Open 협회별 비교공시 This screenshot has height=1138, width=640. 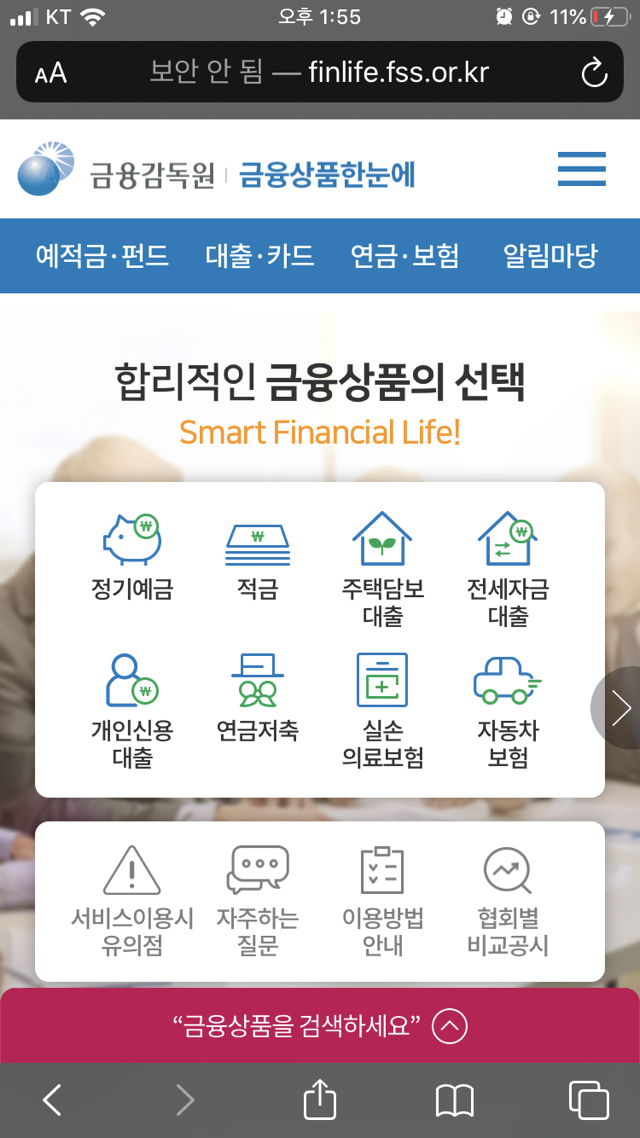tap(508, 900)
